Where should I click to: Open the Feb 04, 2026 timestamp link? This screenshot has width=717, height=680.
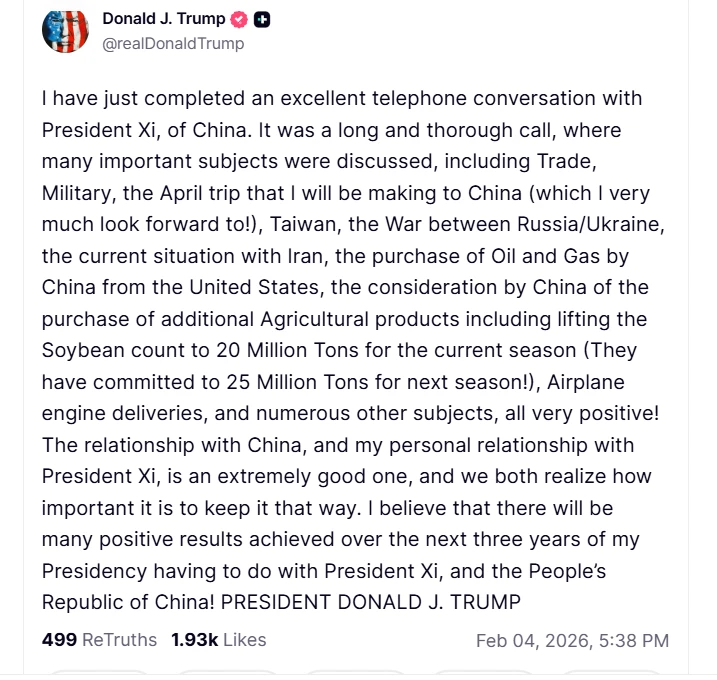pos(572,641)
